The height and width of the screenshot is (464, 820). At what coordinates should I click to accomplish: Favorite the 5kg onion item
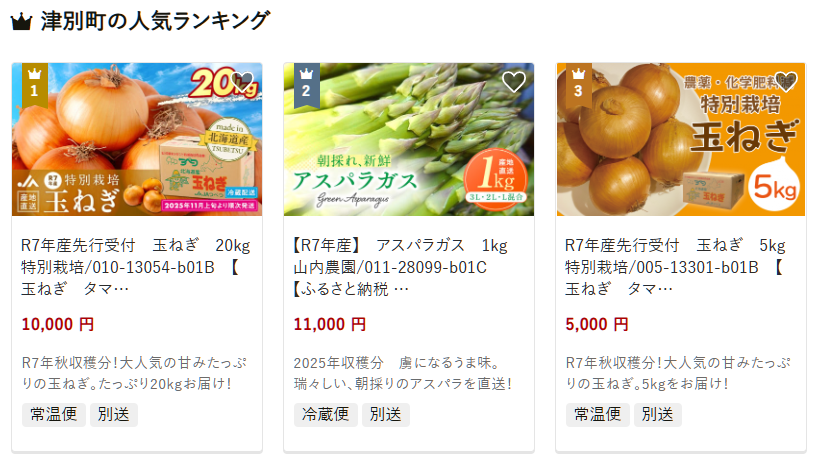coord(786,83)
